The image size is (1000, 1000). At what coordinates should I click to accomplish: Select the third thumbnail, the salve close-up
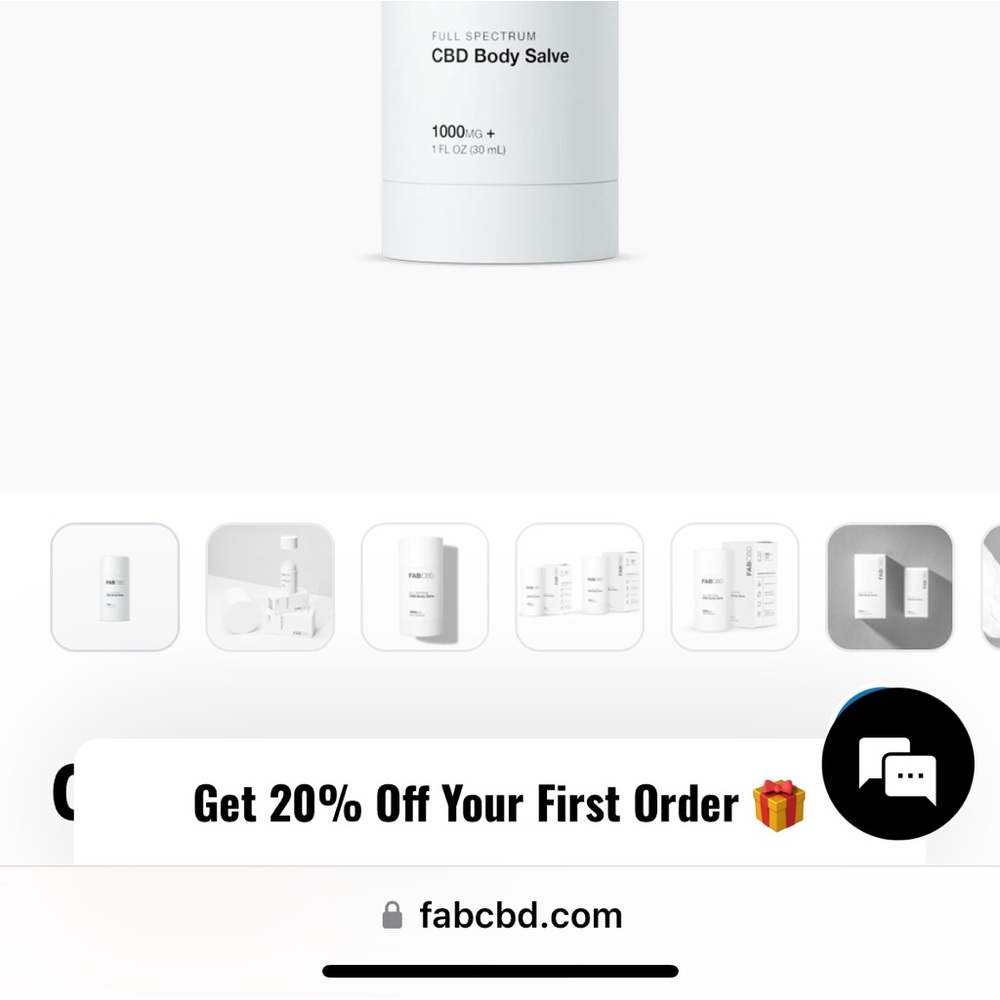425,587
